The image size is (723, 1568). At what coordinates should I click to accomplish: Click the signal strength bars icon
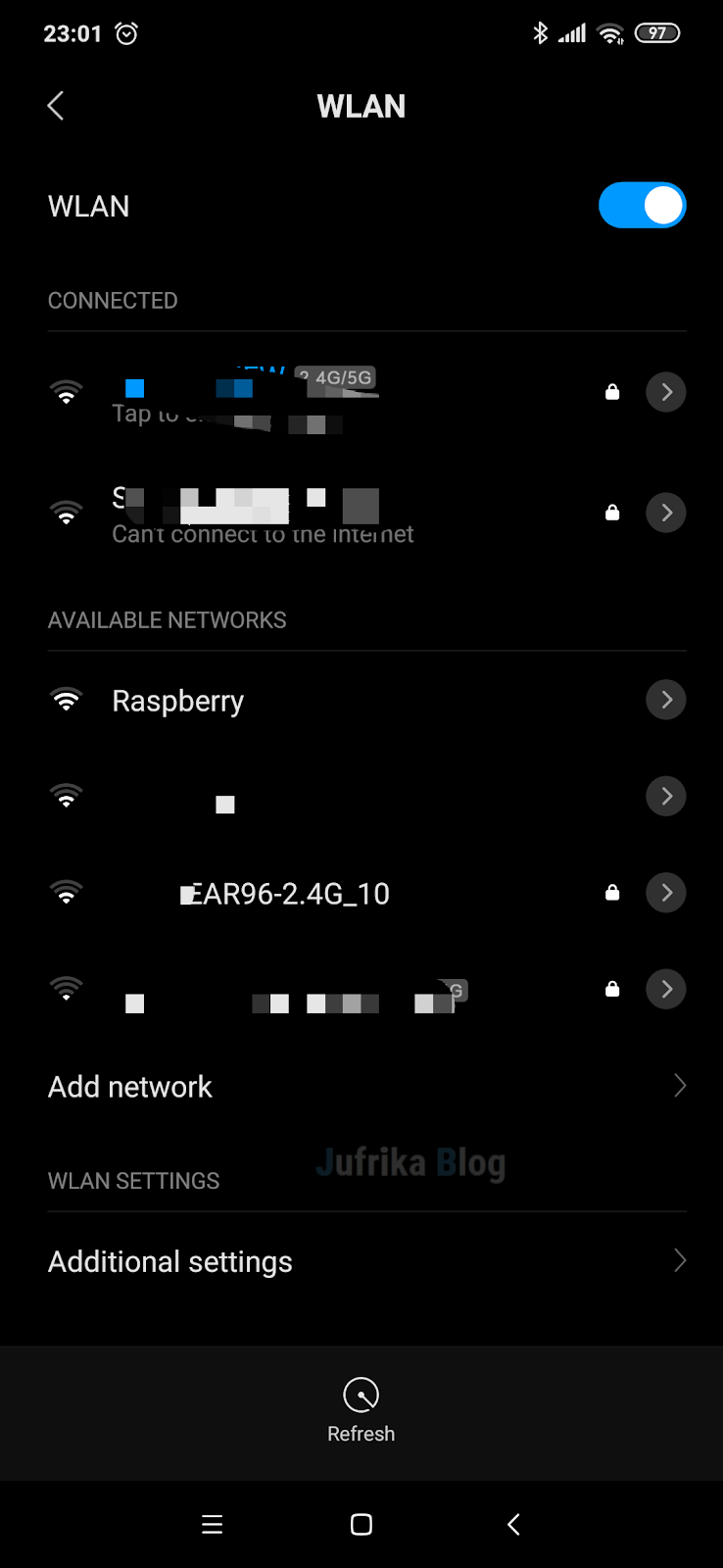[571, 32]
